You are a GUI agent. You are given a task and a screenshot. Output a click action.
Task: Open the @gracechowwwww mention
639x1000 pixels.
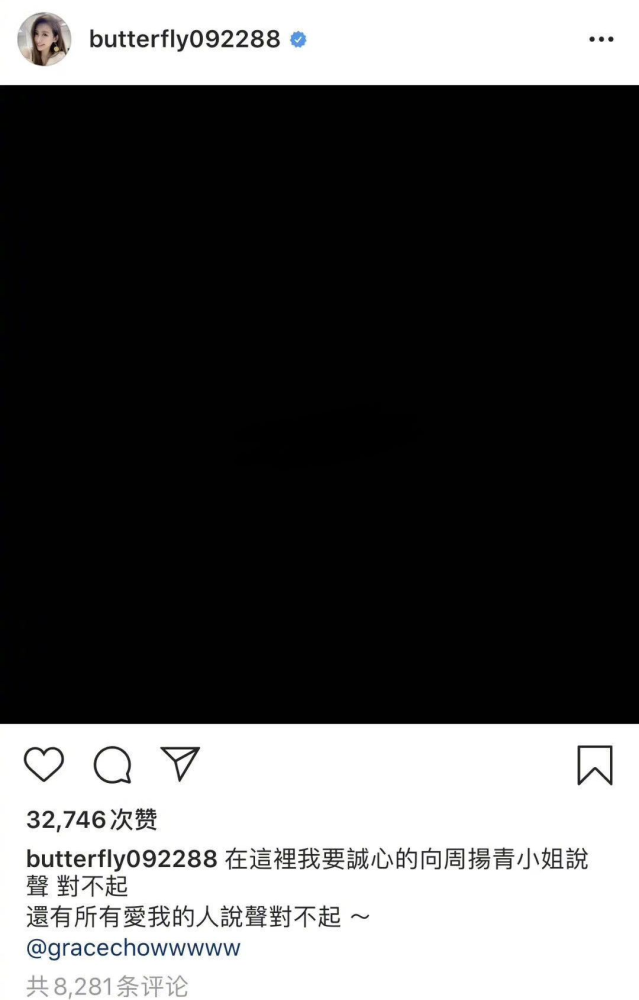click(x=133, y=947)
